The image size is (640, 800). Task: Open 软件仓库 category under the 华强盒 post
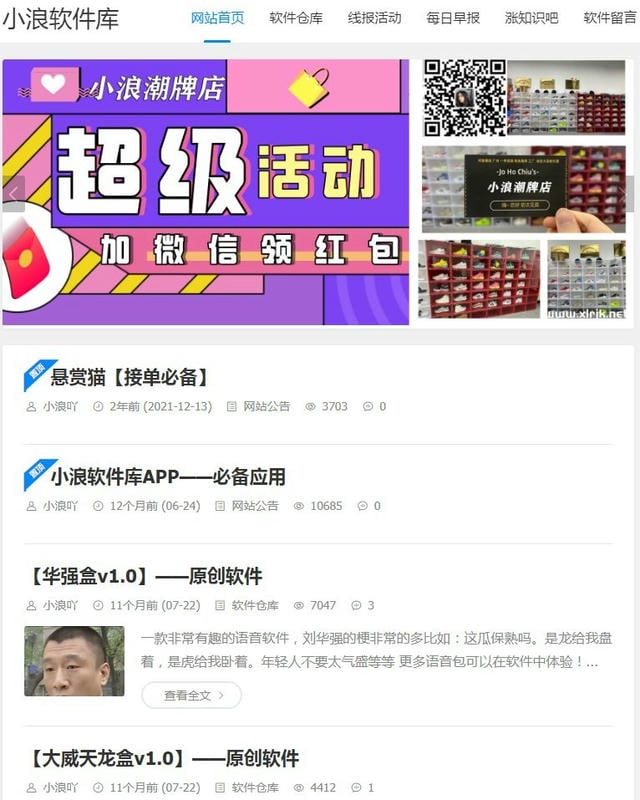(254, 606)
